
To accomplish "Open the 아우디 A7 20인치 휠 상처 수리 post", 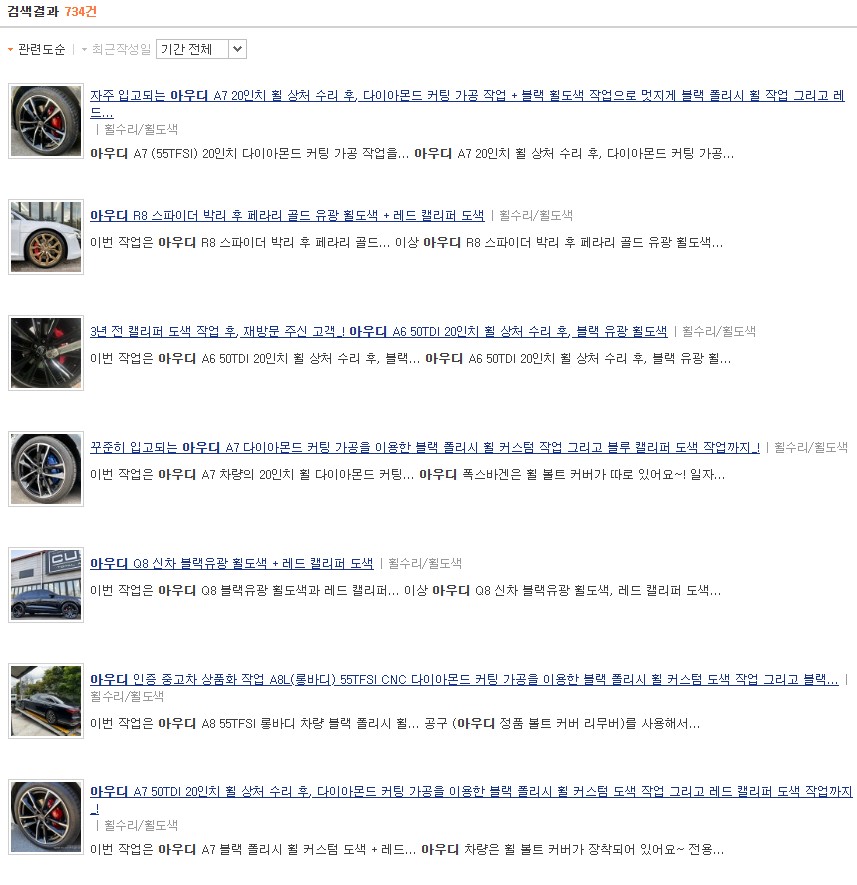I will pyautogui.click(x=466, y=96).
